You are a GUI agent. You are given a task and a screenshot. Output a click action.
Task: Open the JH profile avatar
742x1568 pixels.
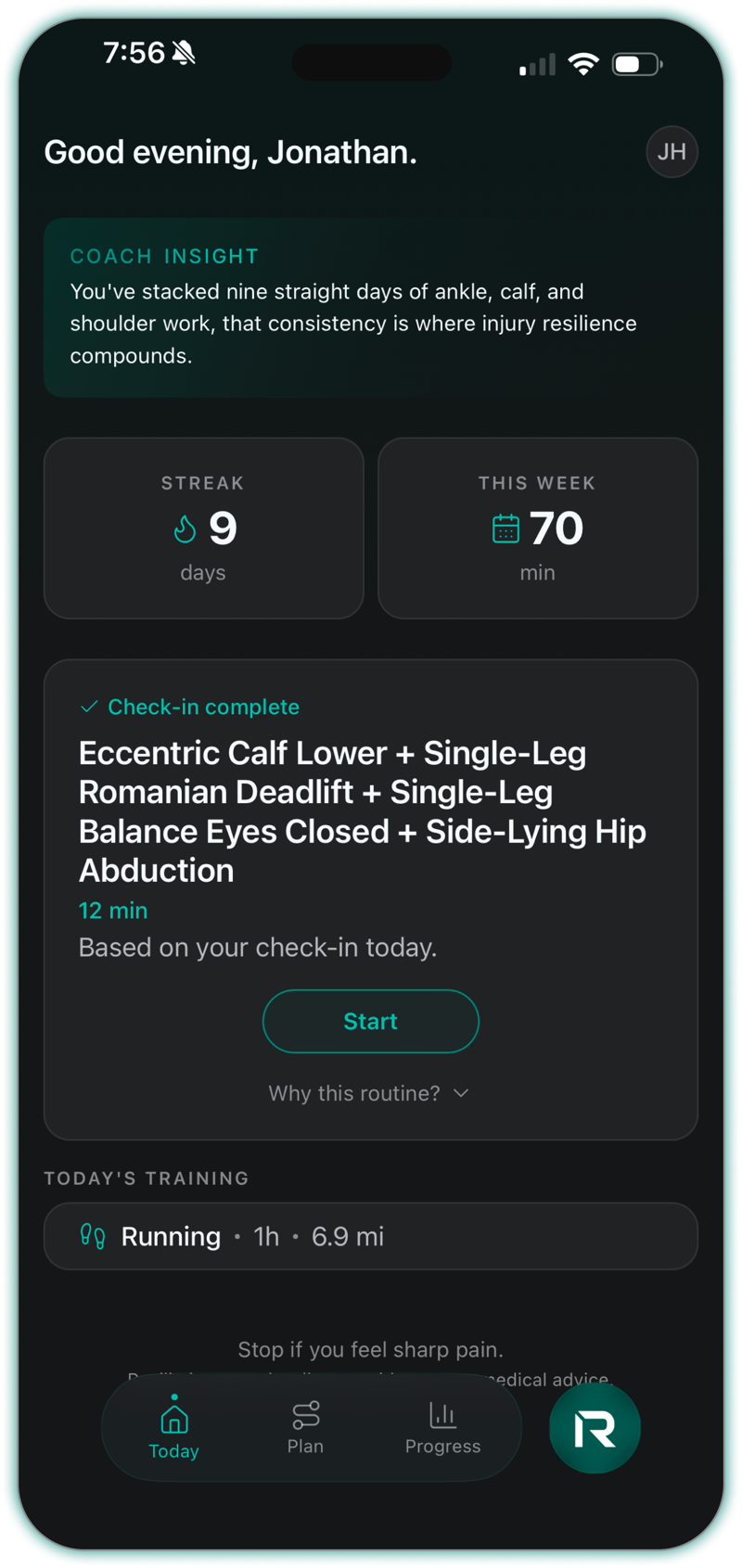[x=671, y=151]
